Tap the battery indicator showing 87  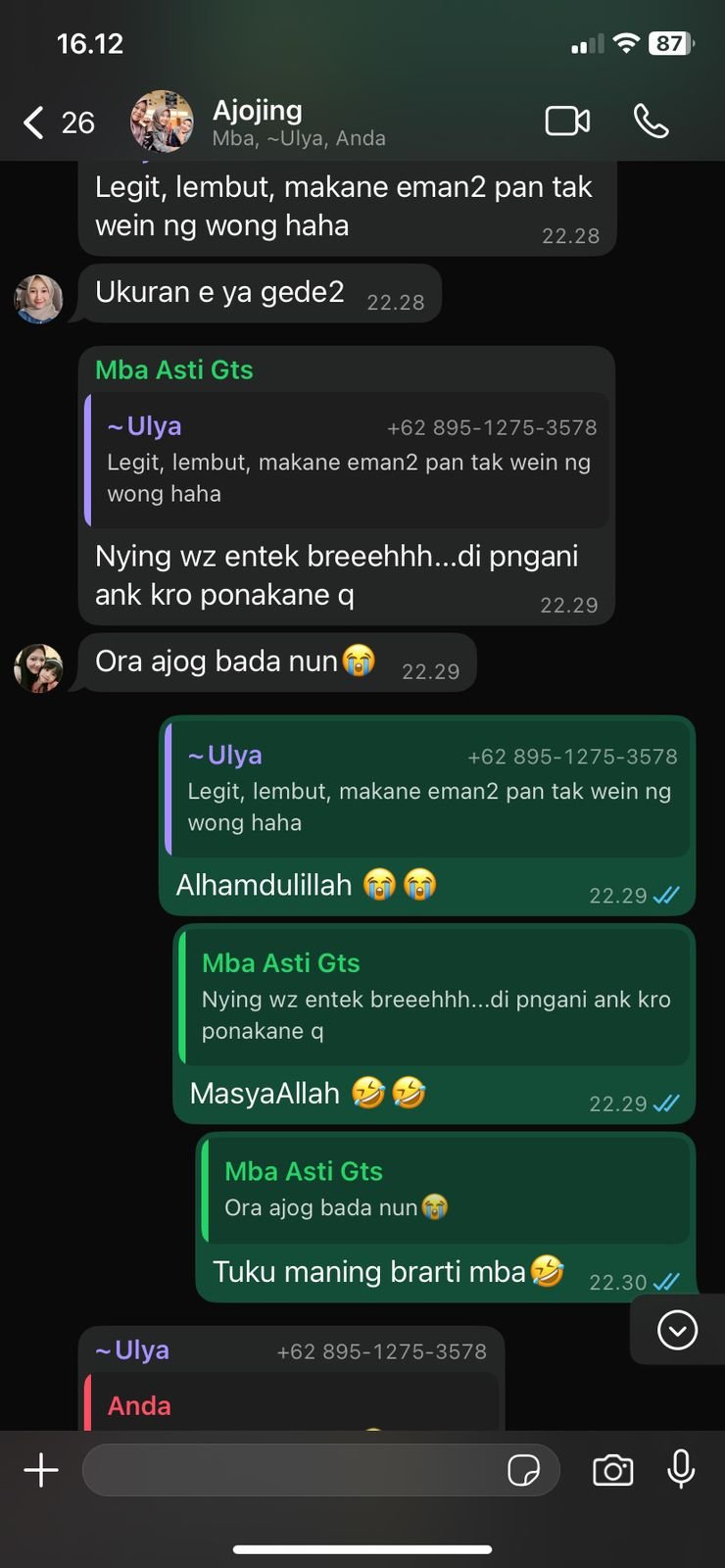pos(672,42)
